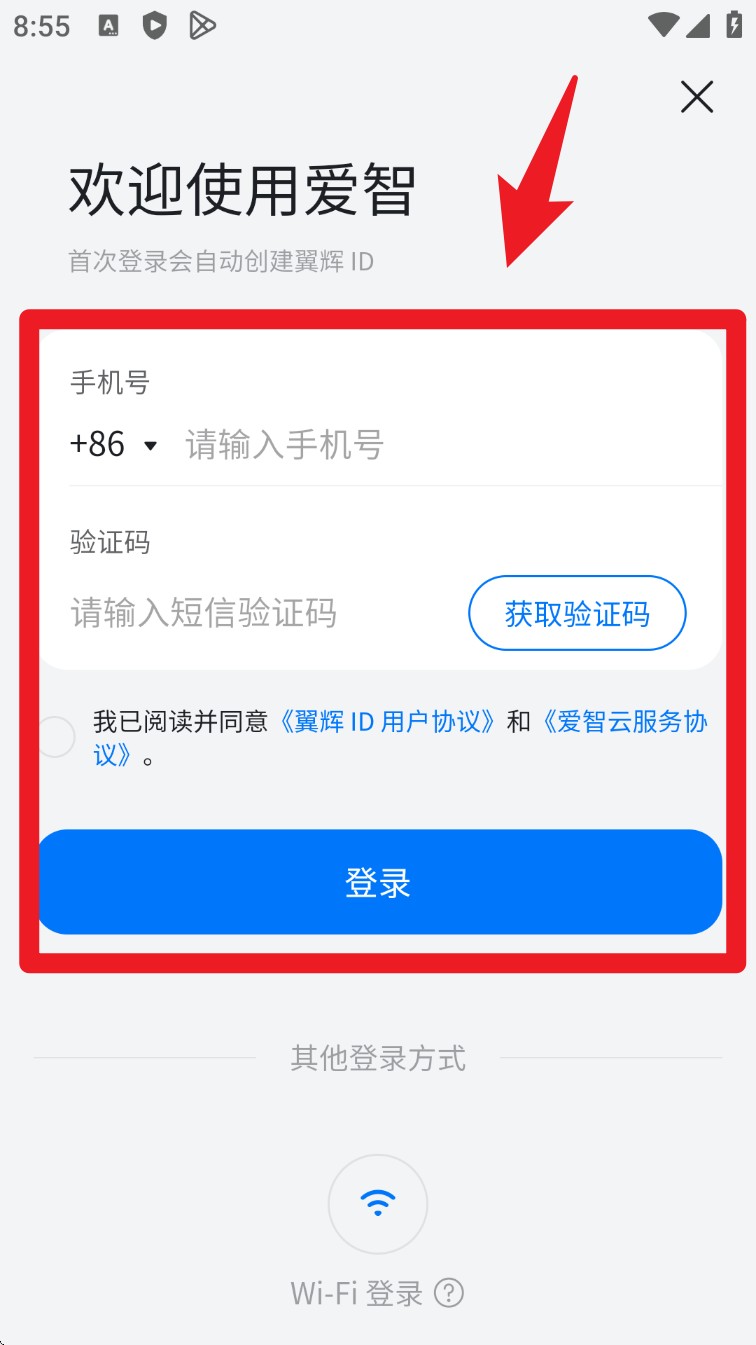Expand the country code selector arrow
Screen dimensions: 756x1345
pos(152,446)
